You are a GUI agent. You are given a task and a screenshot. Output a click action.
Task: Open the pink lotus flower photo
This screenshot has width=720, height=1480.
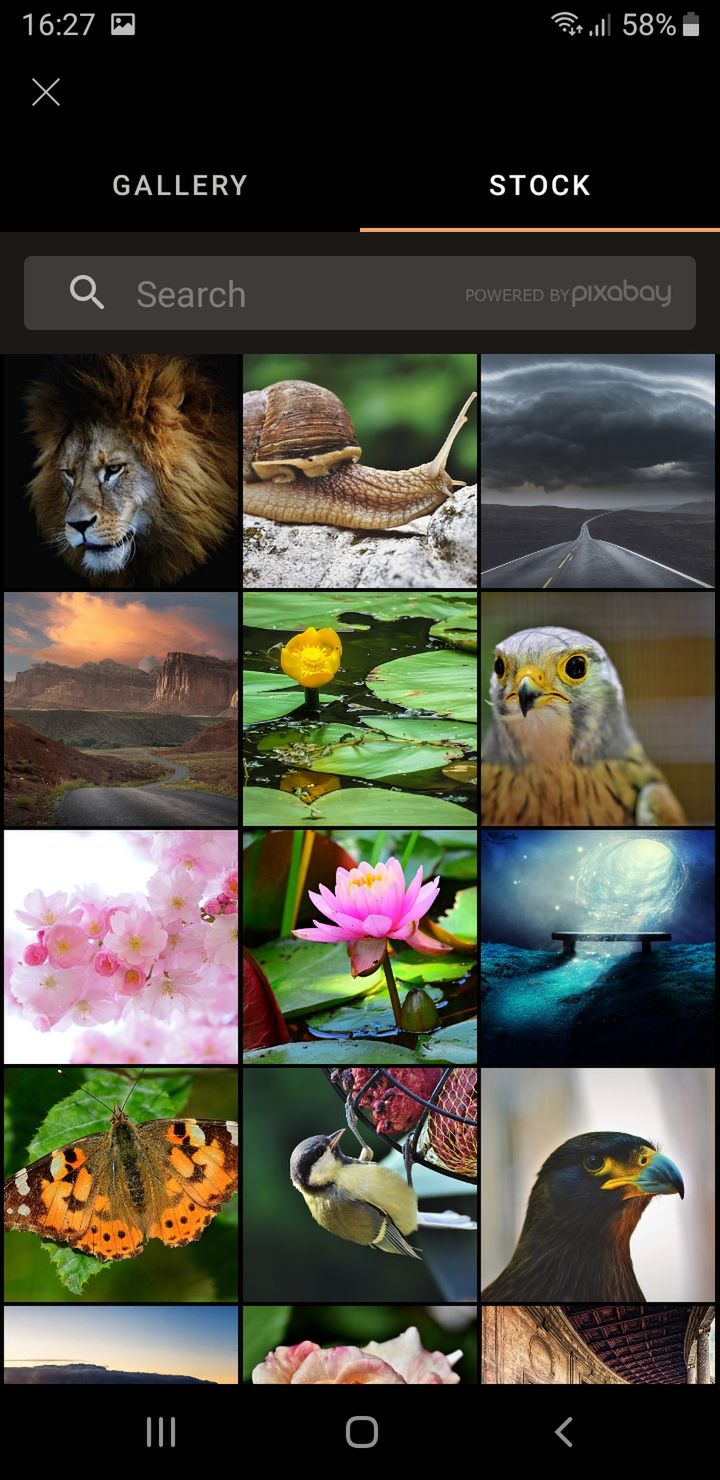click(x=360, y=947)
